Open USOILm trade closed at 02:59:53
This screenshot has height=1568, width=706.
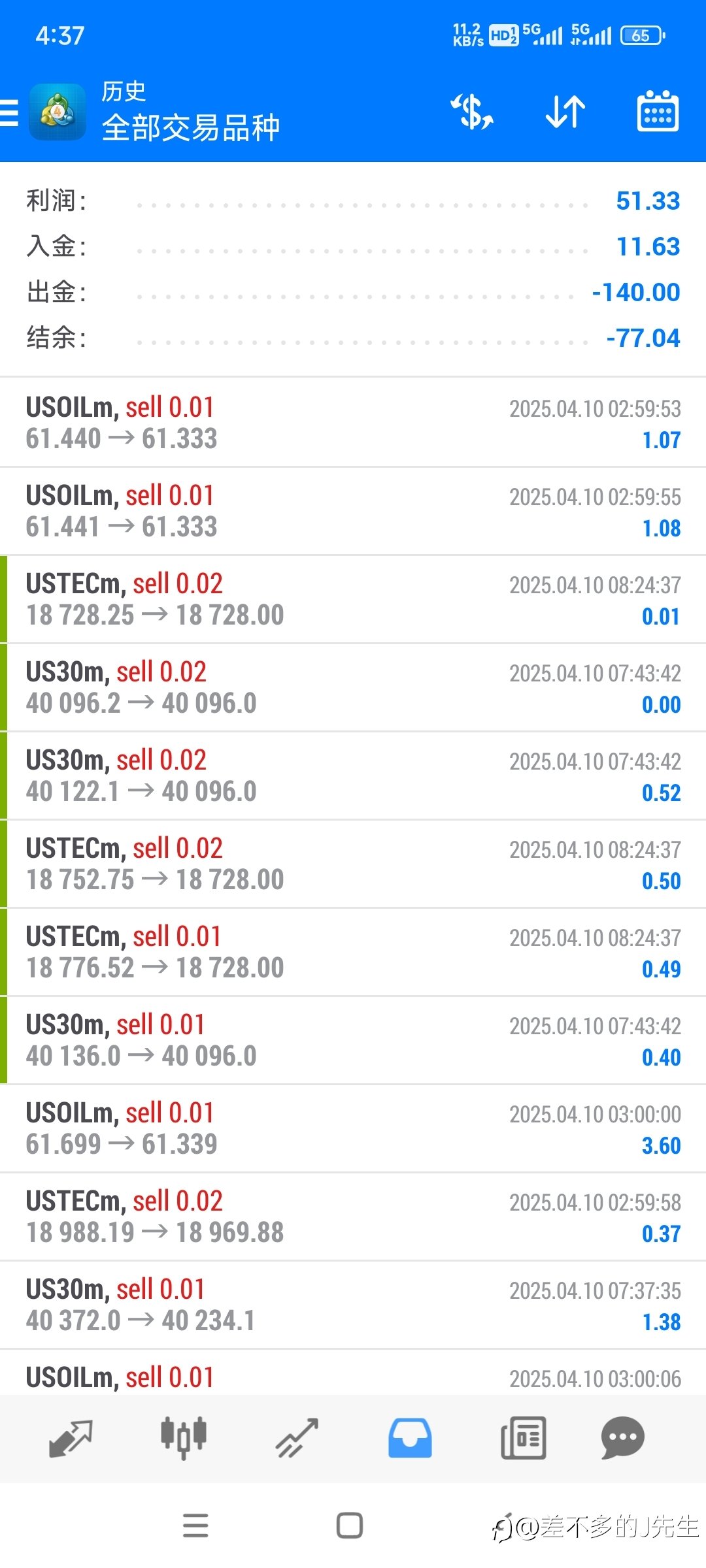coord(353,423)
